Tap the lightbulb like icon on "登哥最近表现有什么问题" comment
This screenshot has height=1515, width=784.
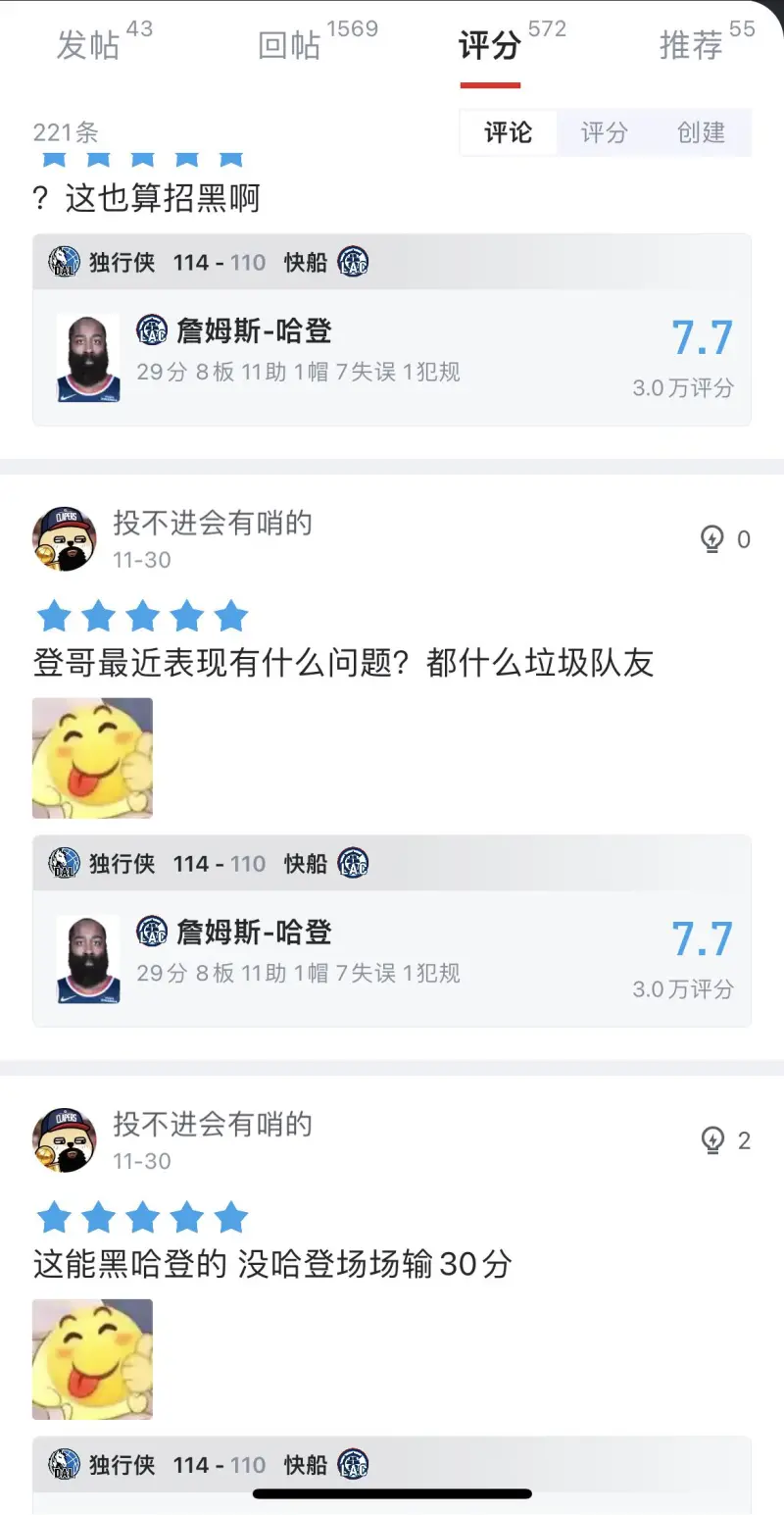click(712, 538)
